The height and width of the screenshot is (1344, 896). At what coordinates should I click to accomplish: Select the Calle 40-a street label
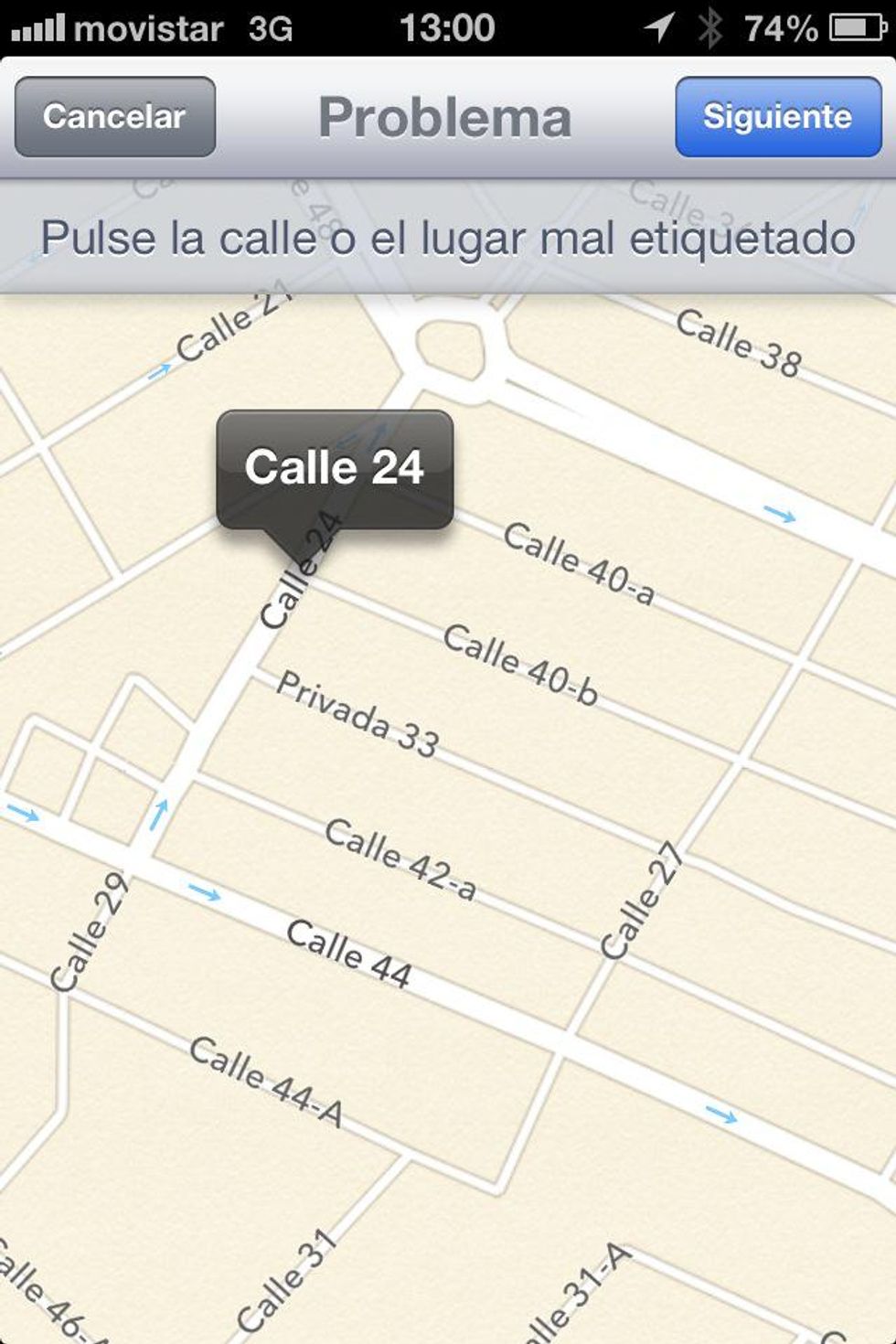[x=579, y=564]
